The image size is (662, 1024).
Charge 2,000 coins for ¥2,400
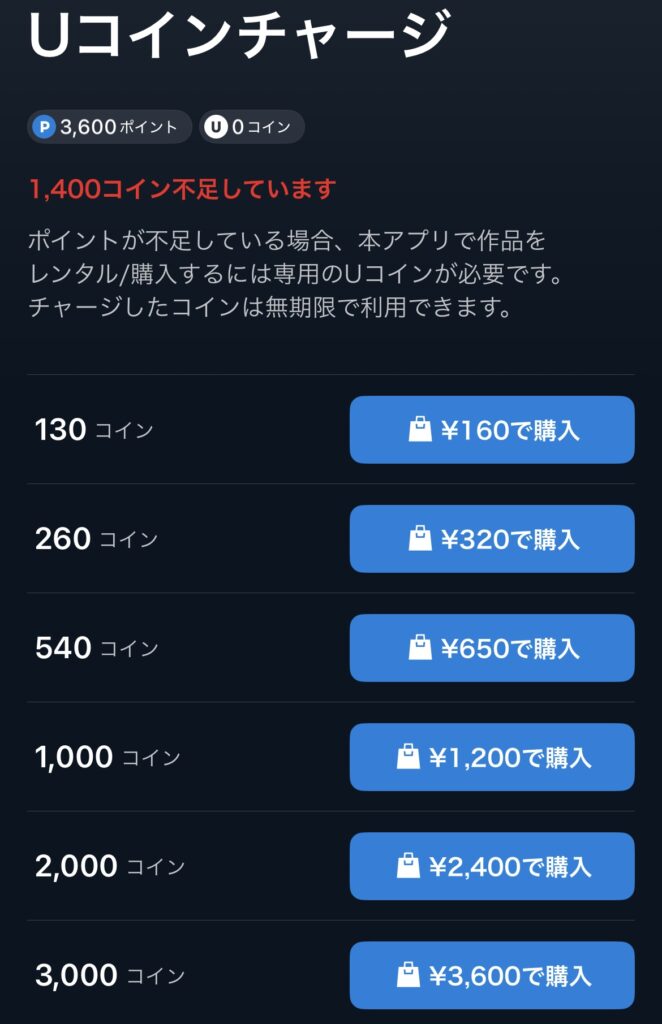pos(492,866)
